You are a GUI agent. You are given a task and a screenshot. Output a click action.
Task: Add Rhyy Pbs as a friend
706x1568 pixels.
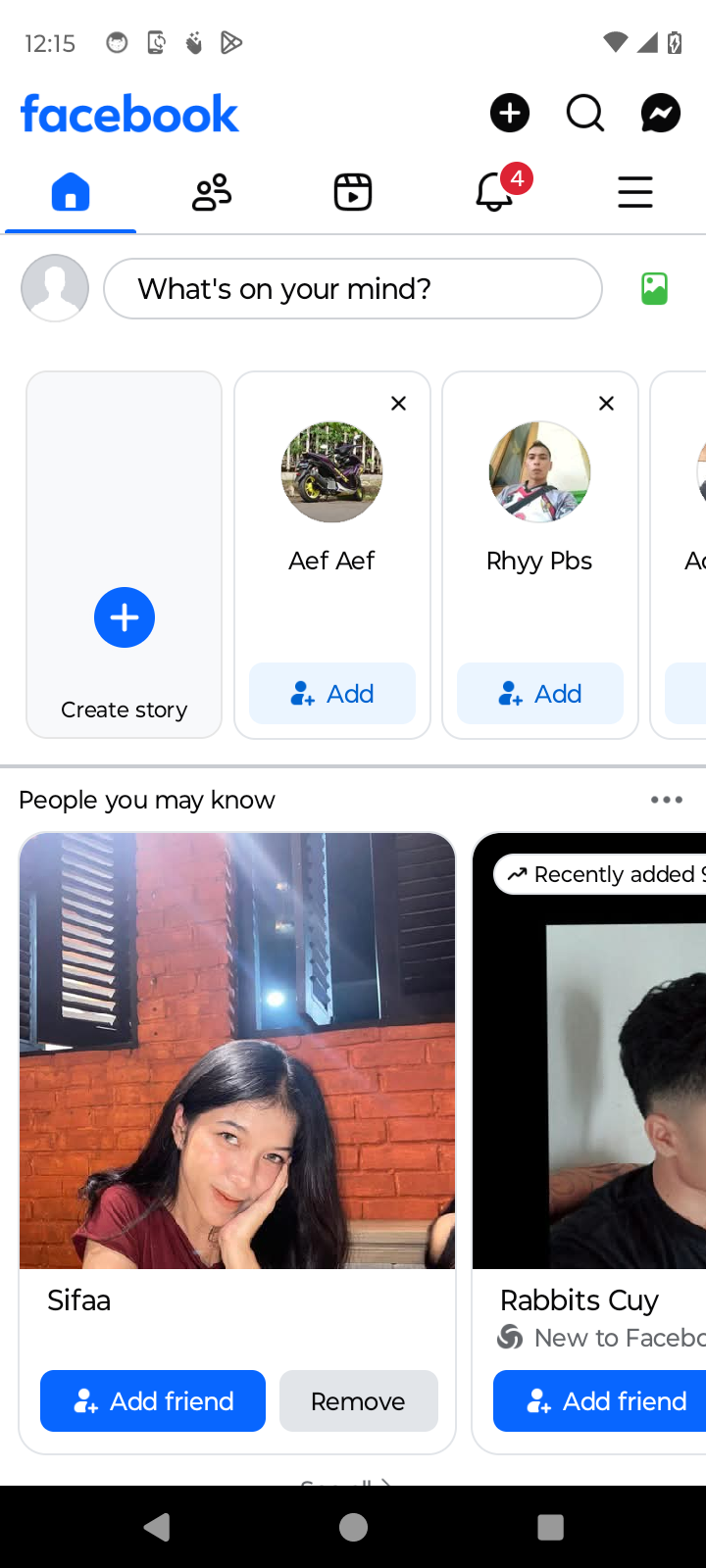[540, 694]
